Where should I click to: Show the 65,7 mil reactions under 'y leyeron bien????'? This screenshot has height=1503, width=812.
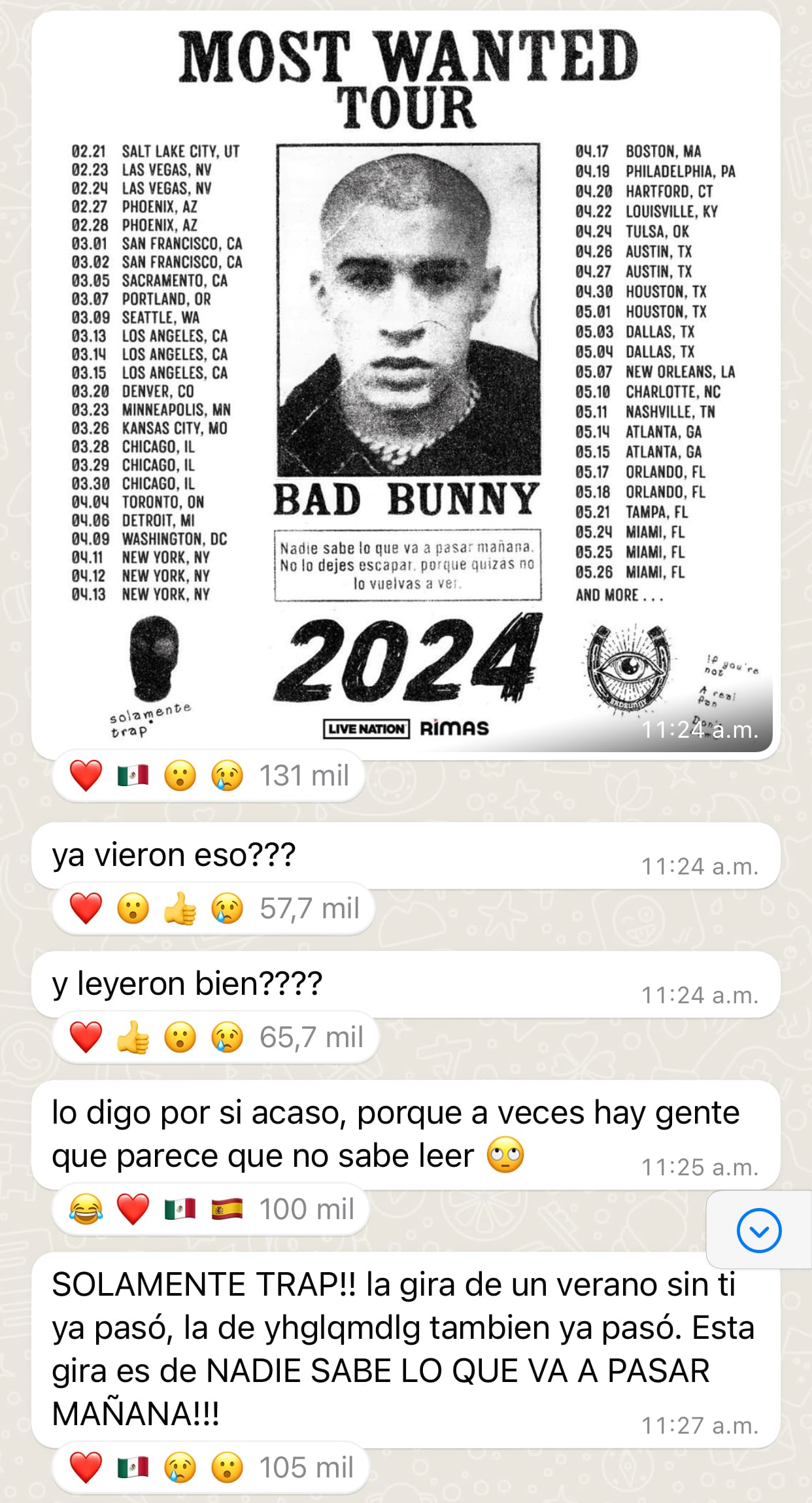tap(216, 1037)
